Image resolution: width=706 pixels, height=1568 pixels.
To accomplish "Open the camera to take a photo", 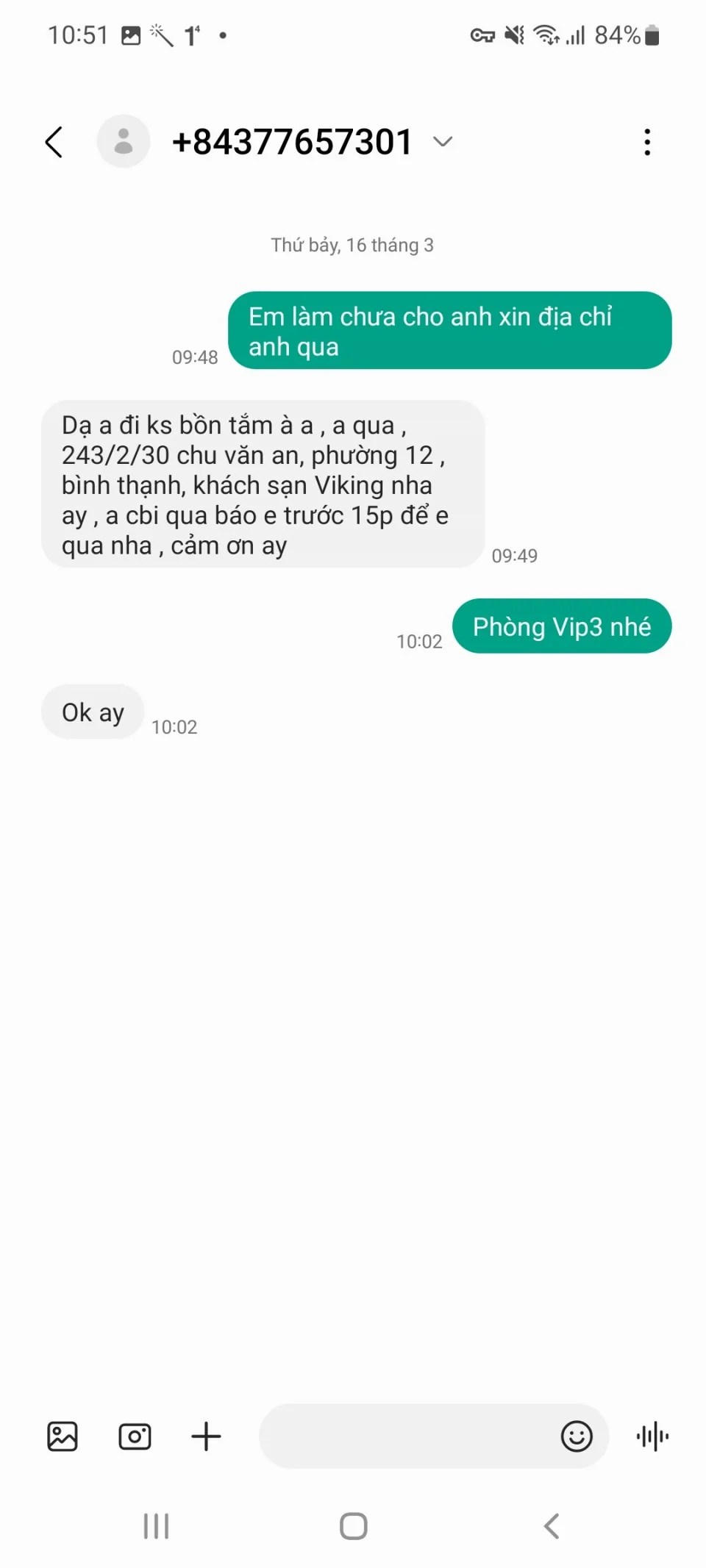I will coord(135,1436).
